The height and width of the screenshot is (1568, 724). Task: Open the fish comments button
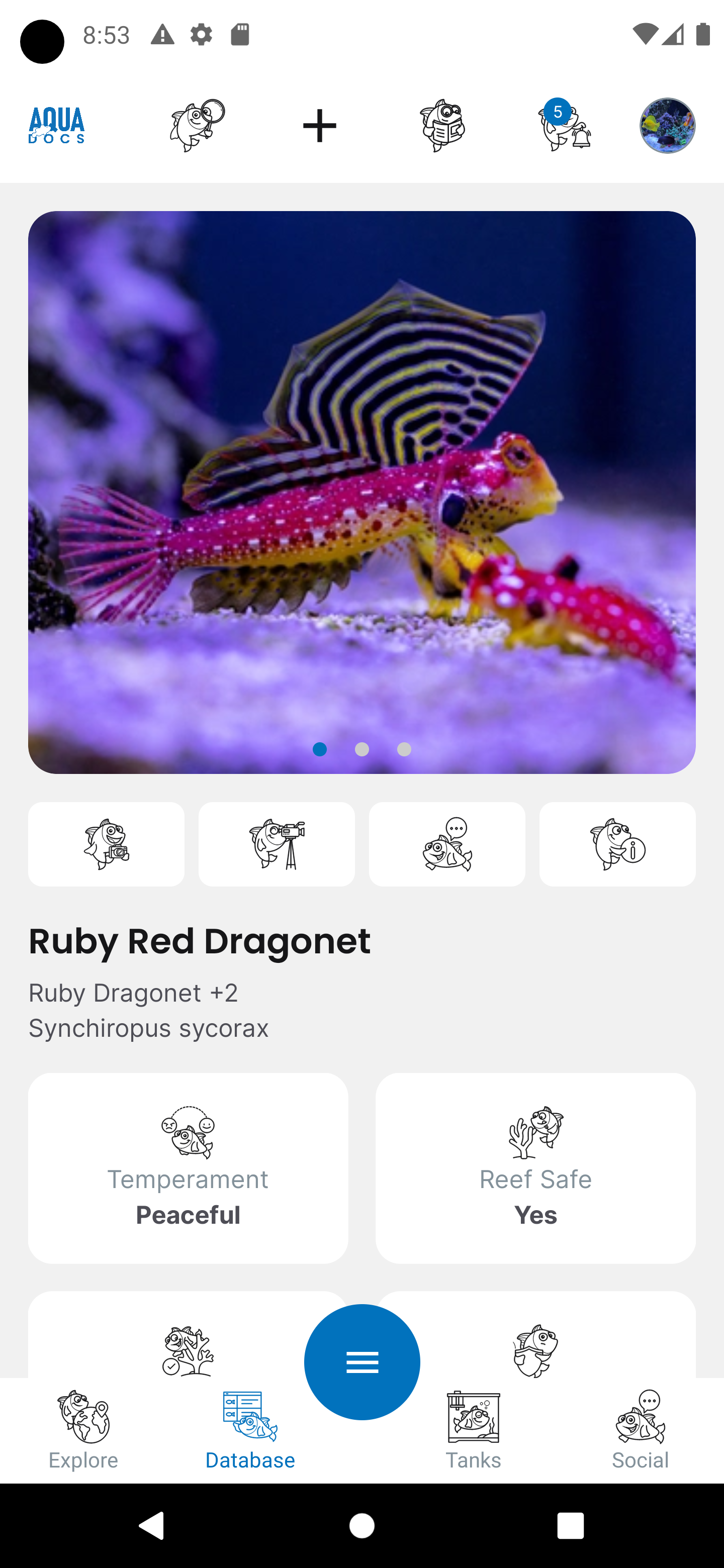tap(447, 844)
